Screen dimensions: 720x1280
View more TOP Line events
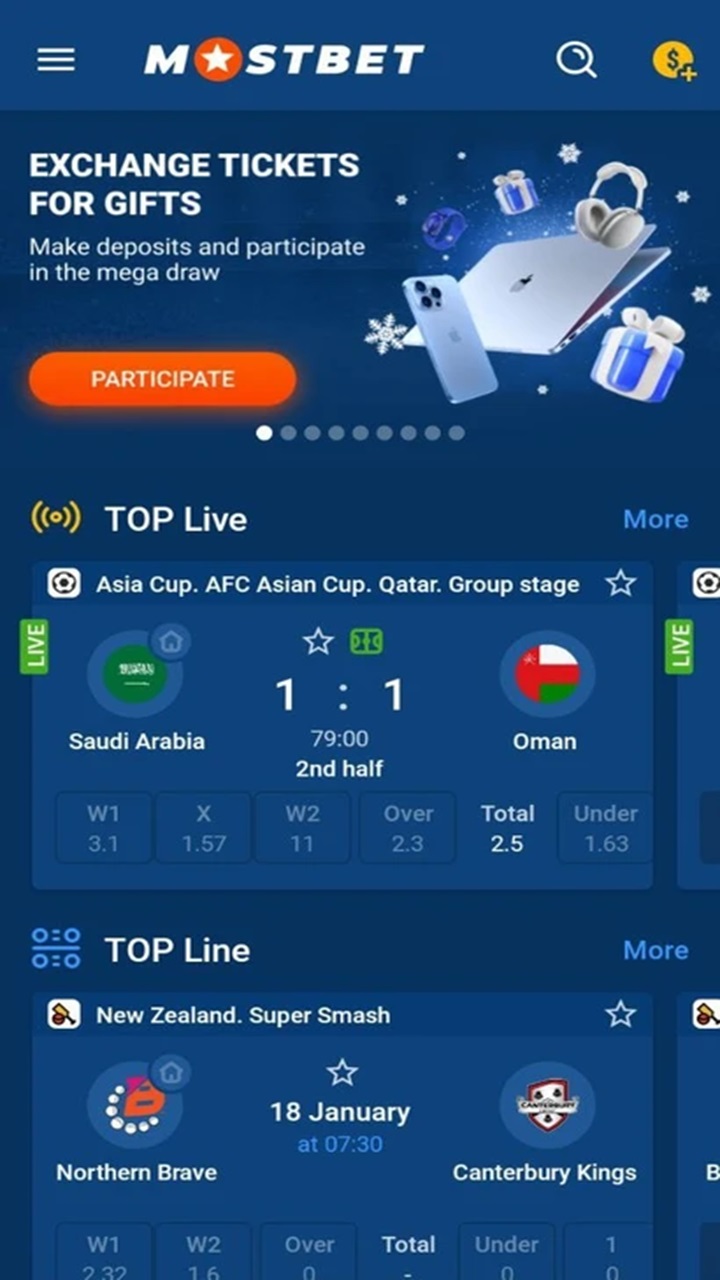(655, 950)
